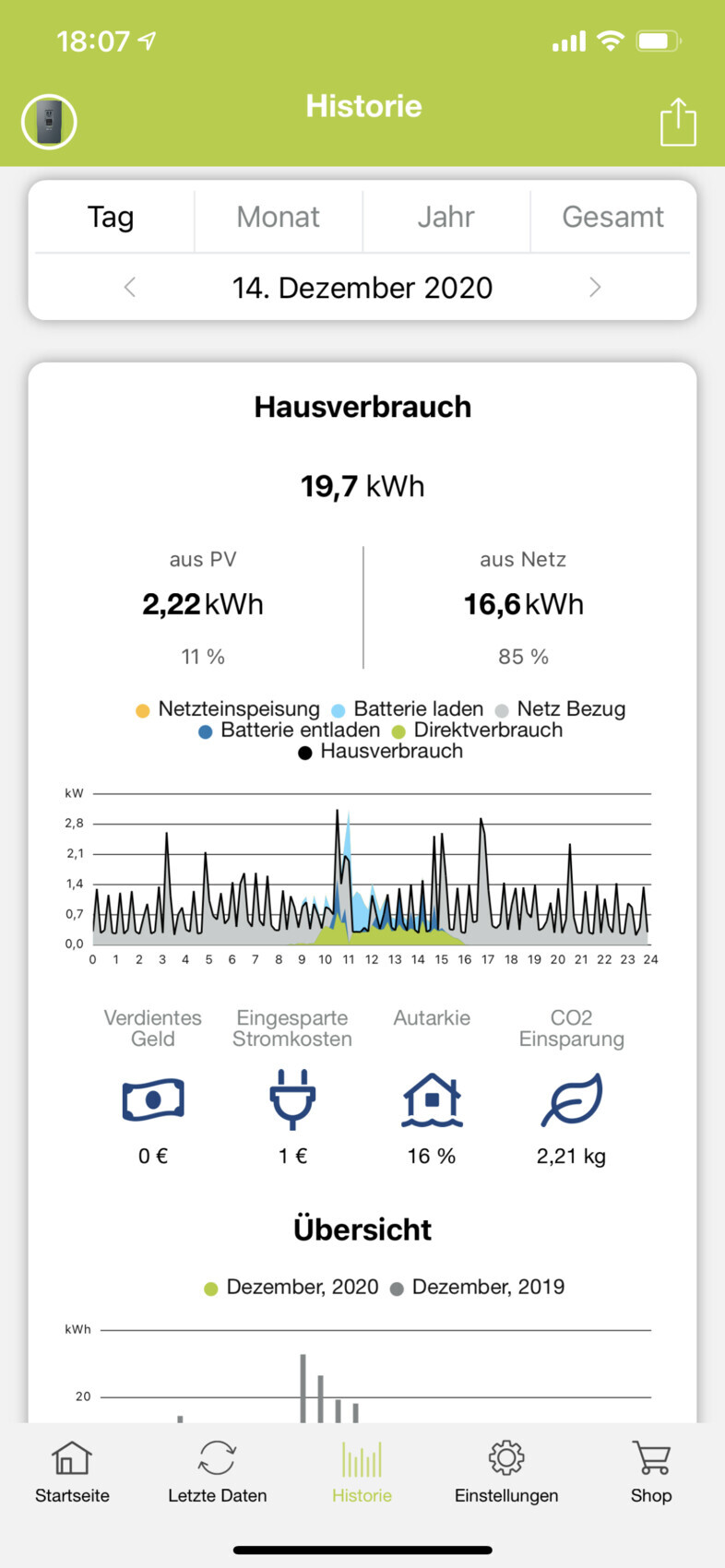This screenshot has height=1568, width=725.
Task: Open the Einstellungen tab
Action: 506,1472
